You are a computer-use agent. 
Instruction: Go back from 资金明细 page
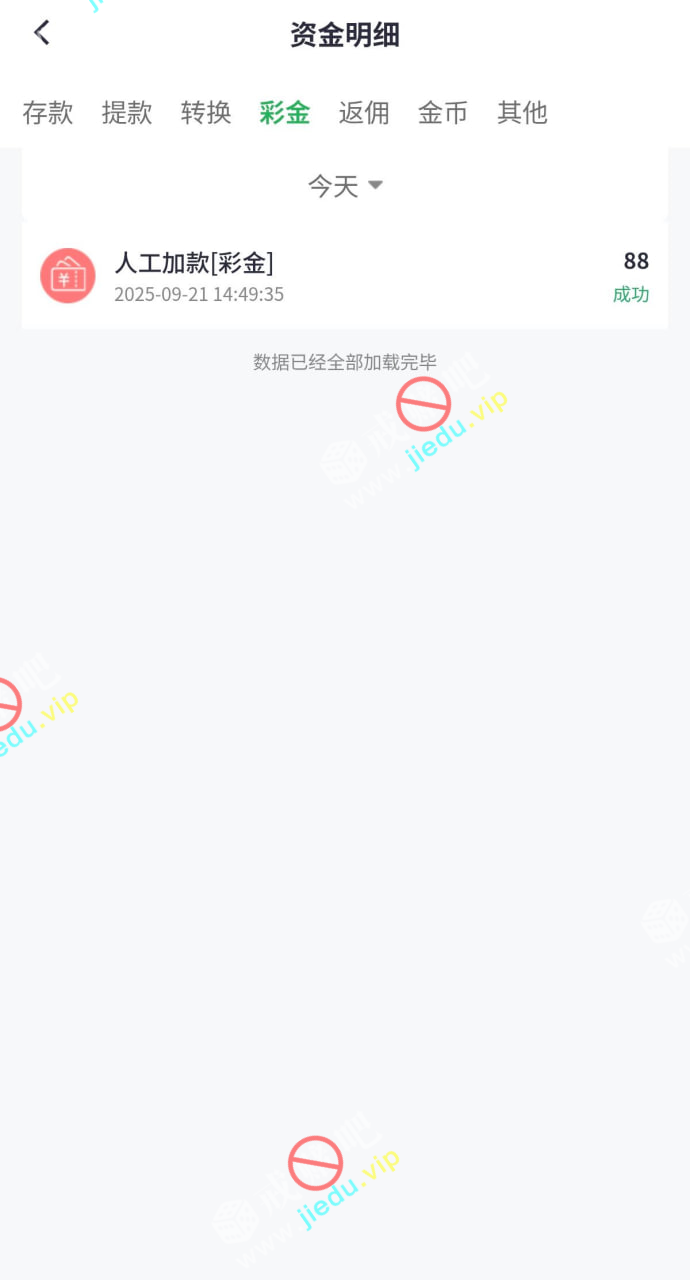(x=42, y=33)
